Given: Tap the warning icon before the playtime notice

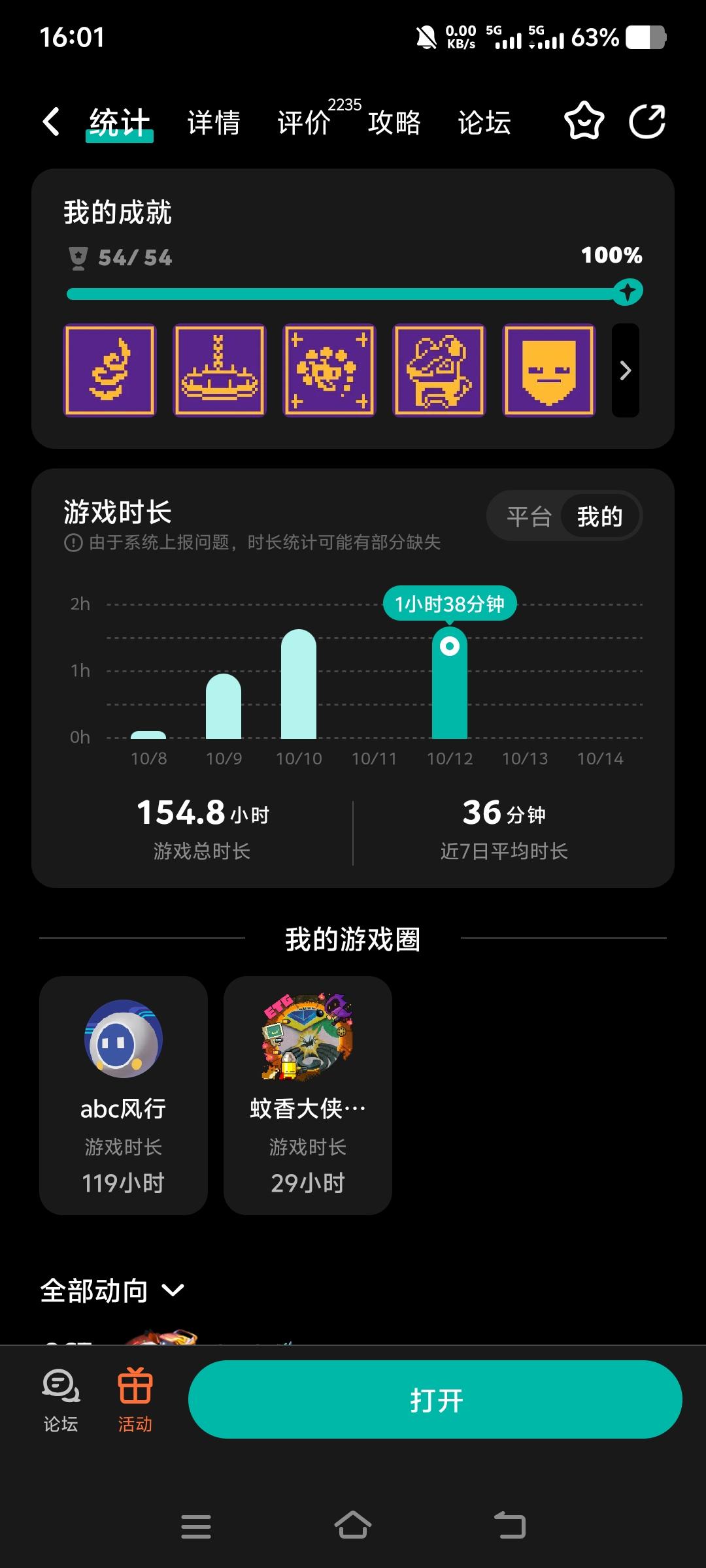Looking at the screenshot, I should click(74, 542).
